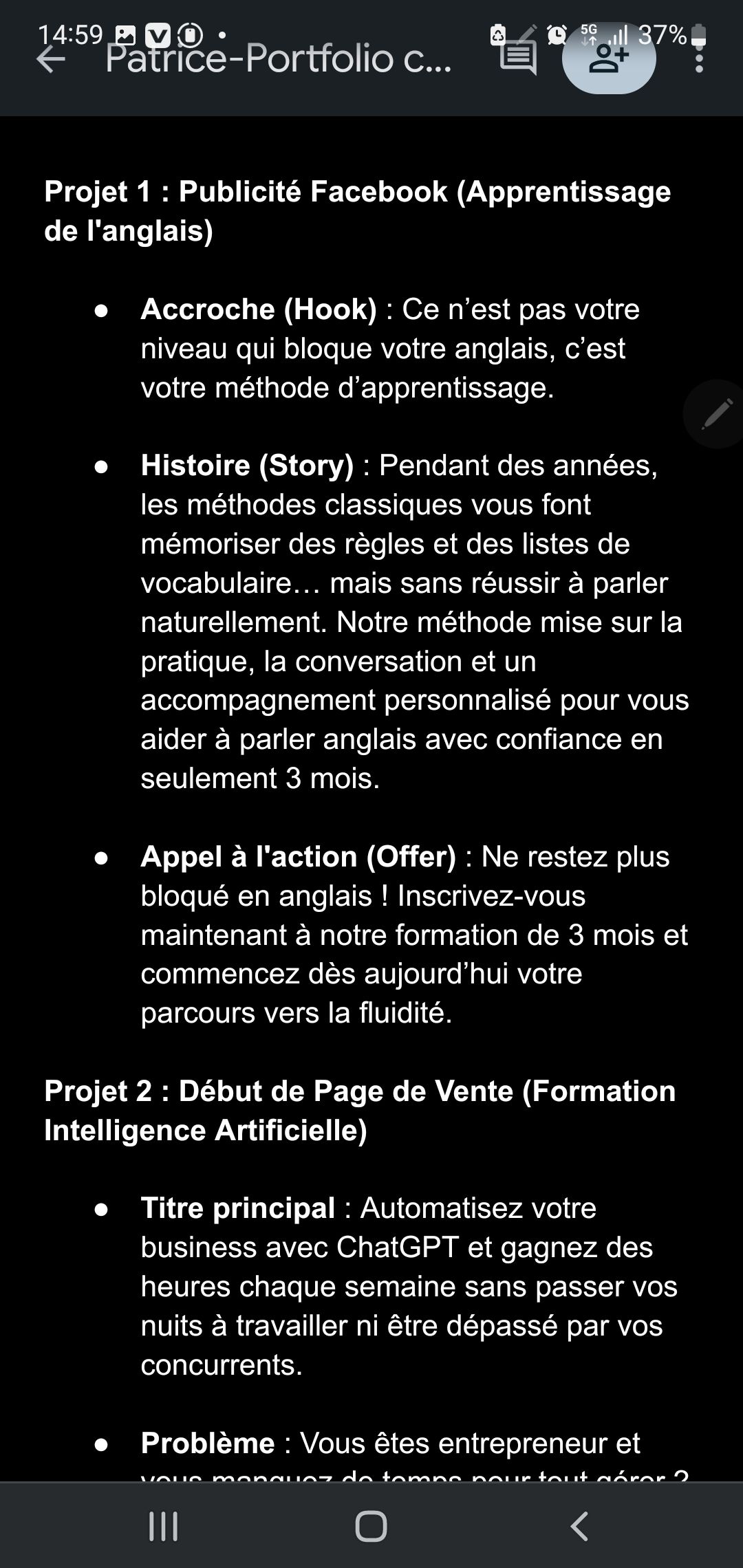Screen dimensions: 743x1568
Task: Open the comments icon in the app bar
Action: coord(518,59)
